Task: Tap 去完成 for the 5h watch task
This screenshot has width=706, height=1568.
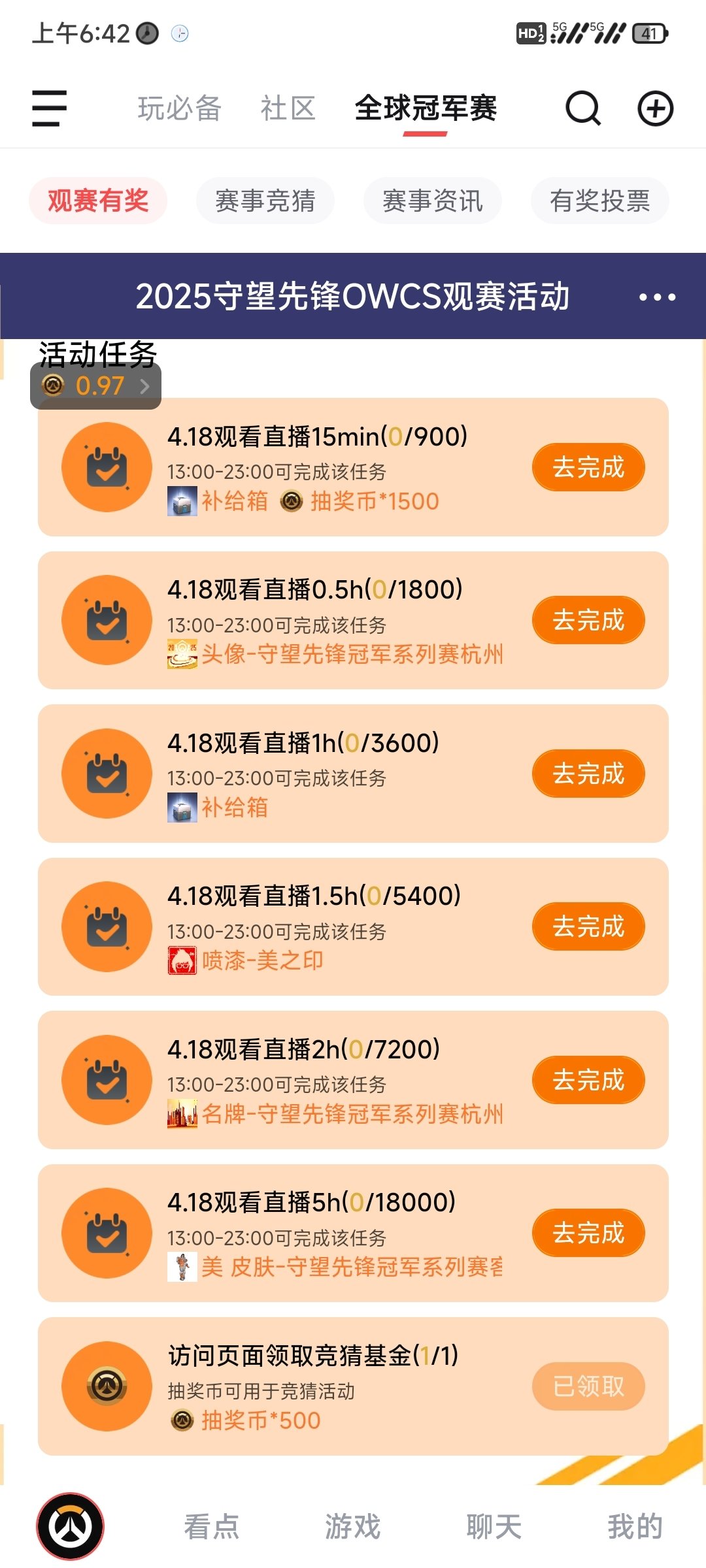Action: [x=588, y=1233]
